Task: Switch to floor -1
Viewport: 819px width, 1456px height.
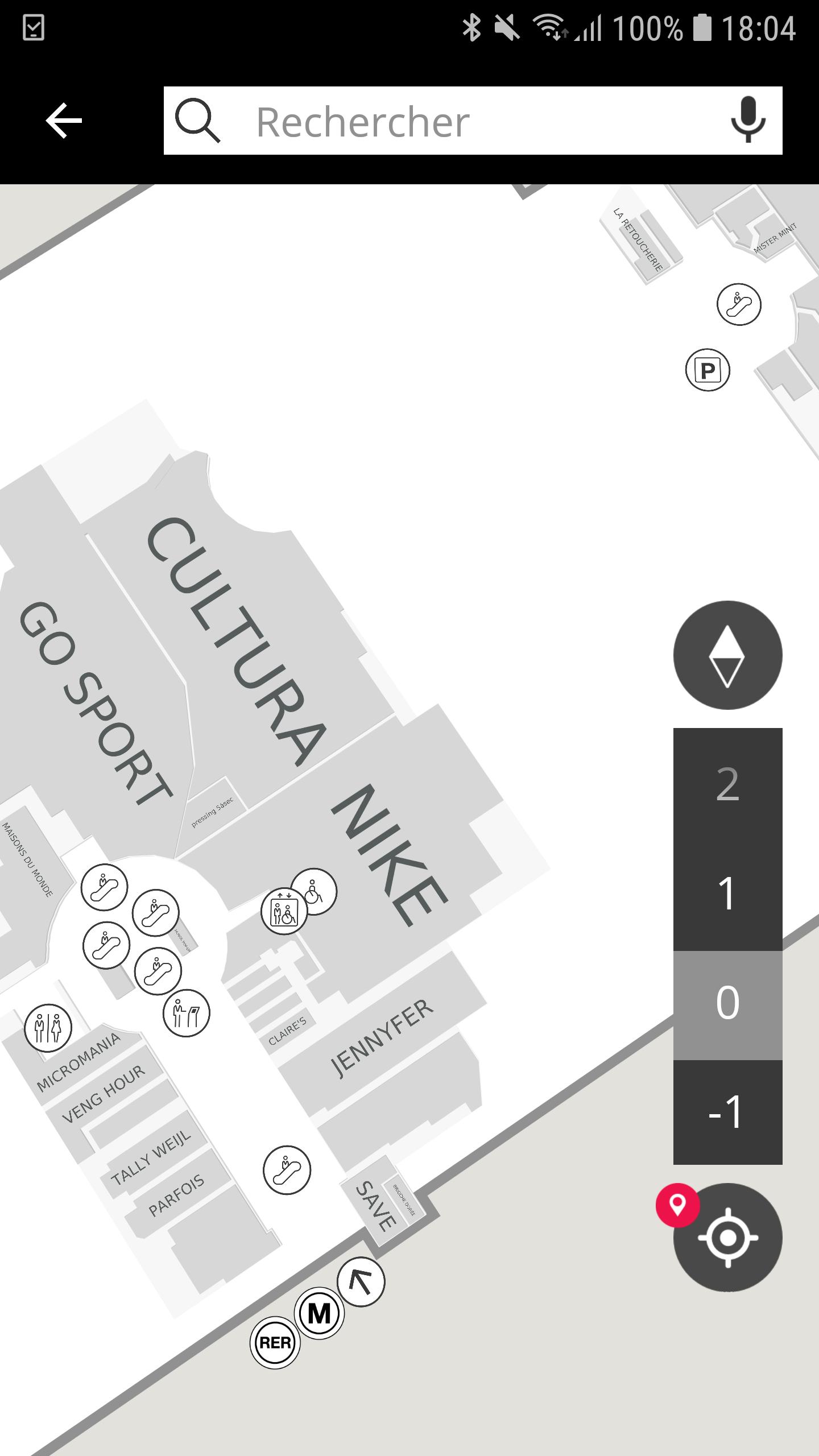Action: (x=727, y=1111)
